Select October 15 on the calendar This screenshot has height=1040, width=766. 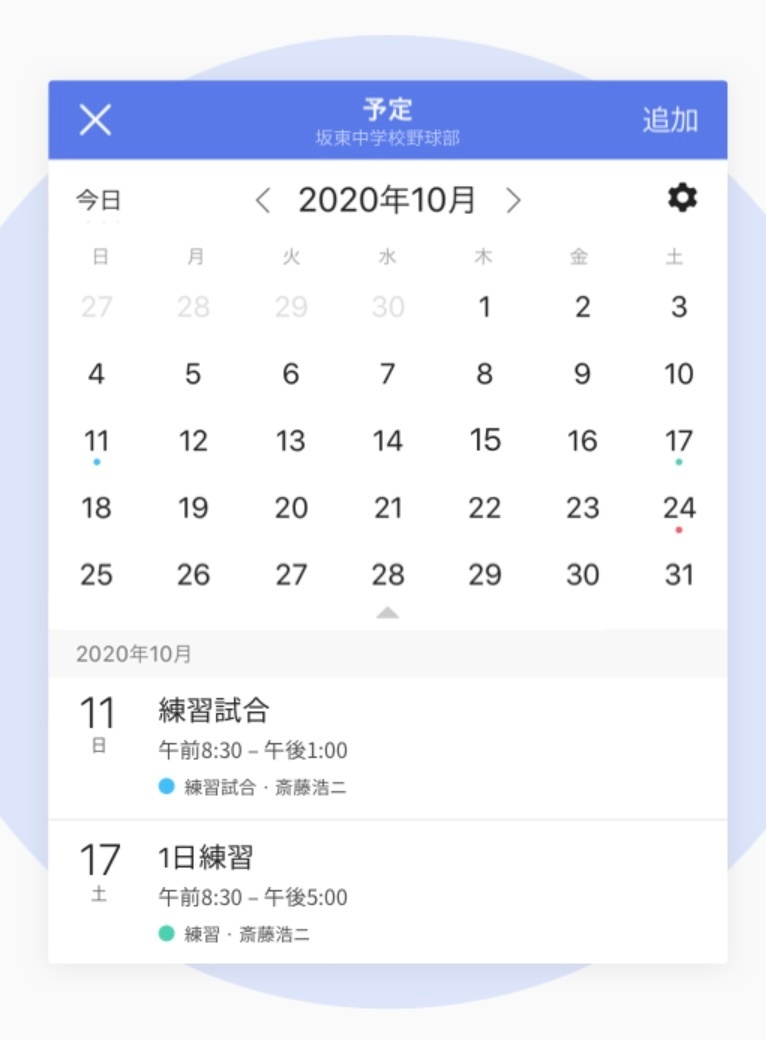485,440
